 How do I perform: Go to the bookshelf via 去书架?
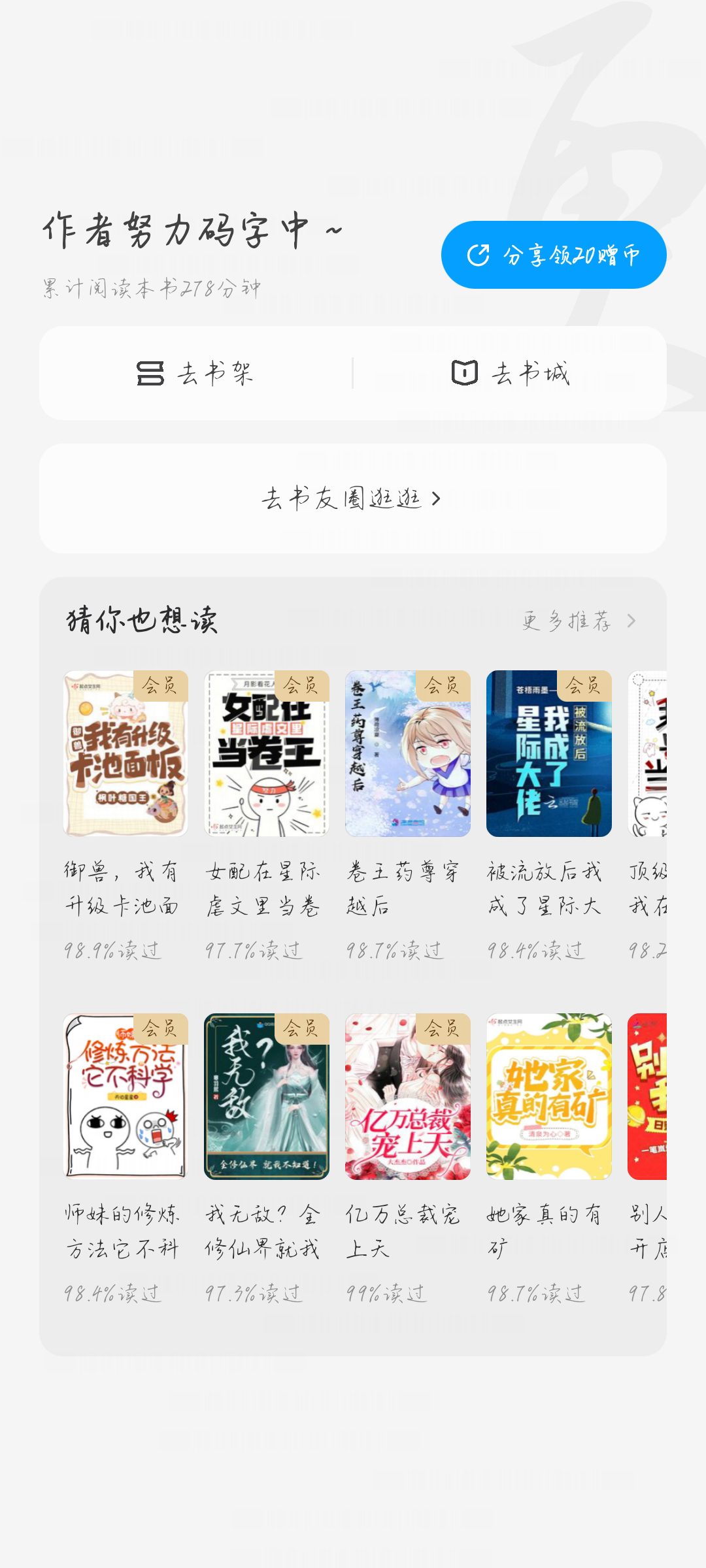195,373
